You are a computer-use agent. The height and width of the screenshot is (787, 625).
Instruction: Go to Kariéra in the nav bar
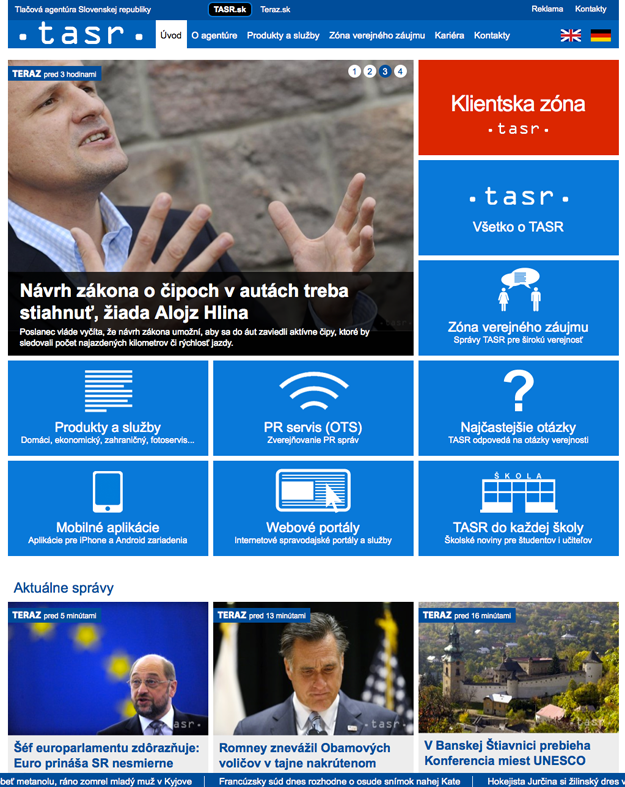[449, 36]
